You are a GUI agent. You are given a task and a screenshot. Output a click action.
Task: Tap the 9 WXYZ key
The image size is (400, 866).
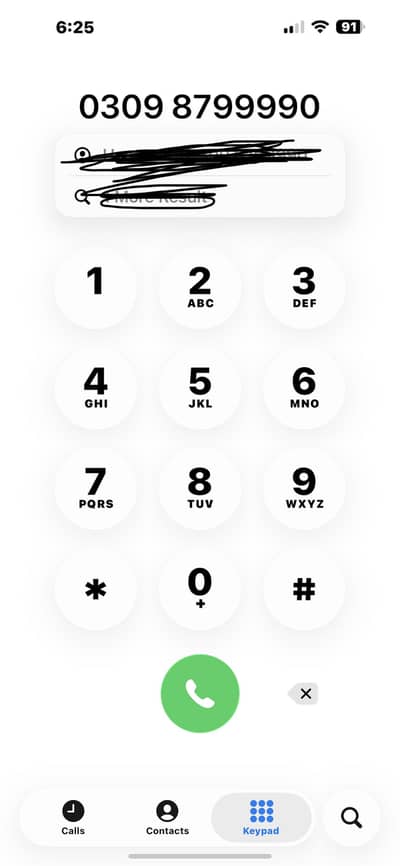click(x=304, y=489)
